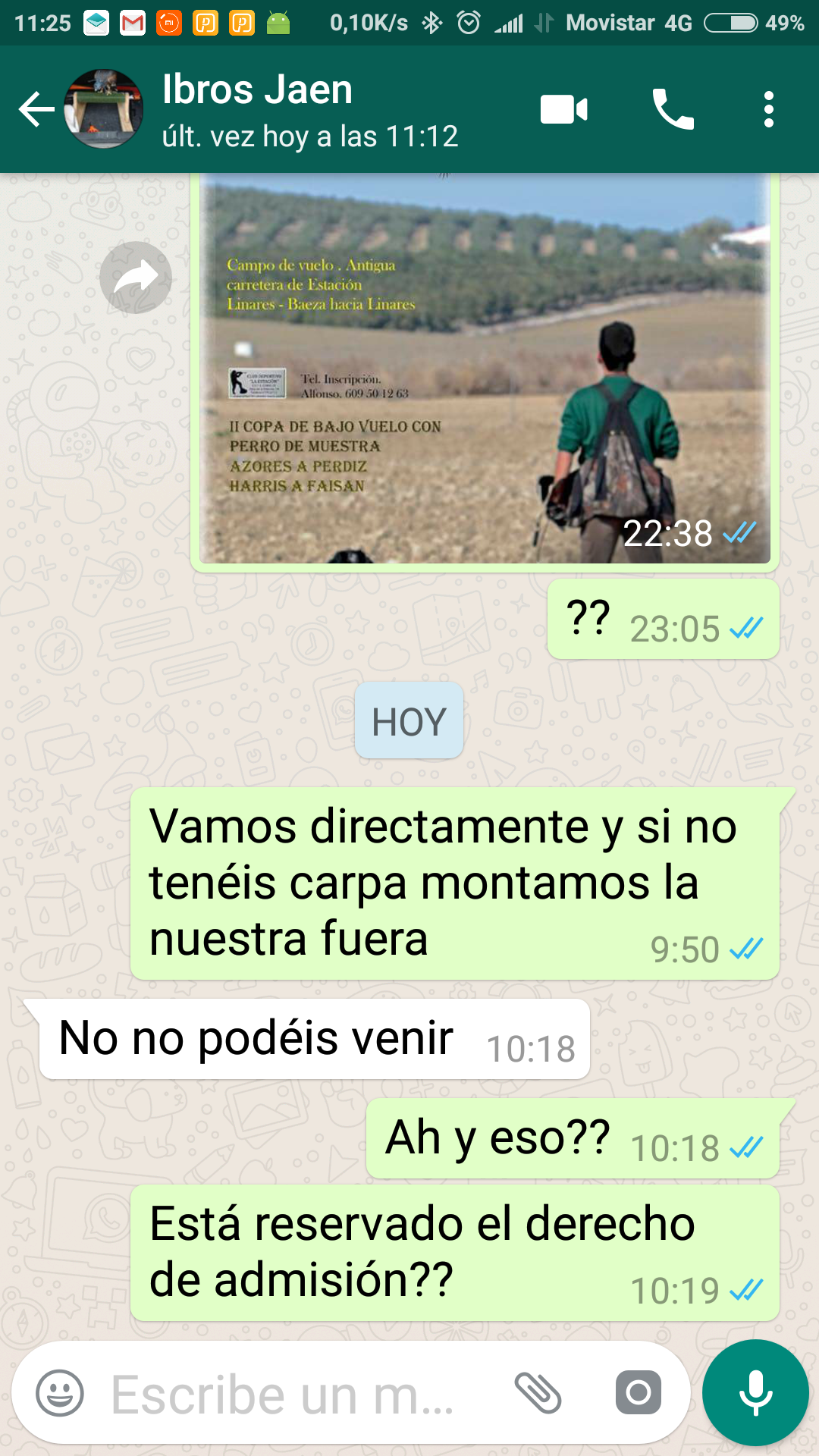Tap the microphone voice message button

coord(755,1393)
